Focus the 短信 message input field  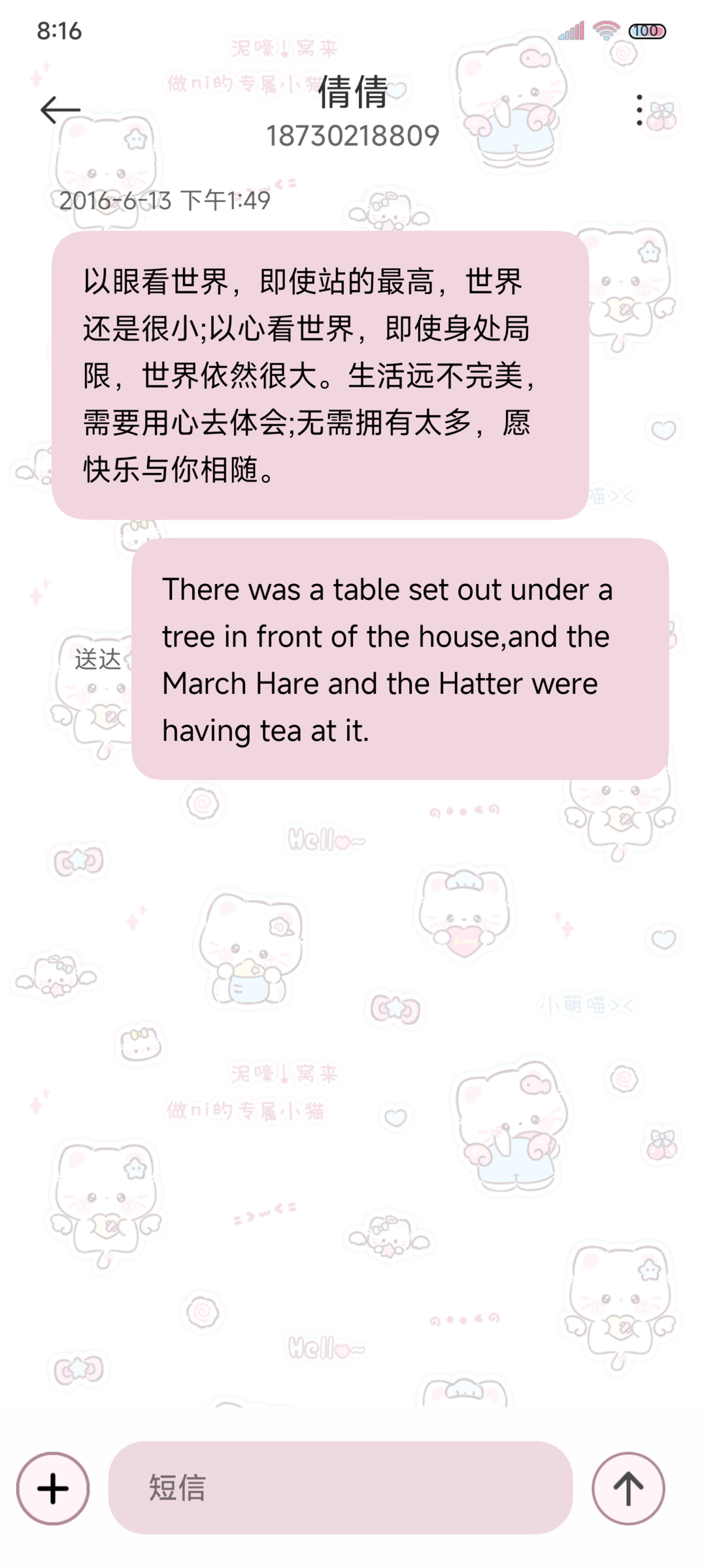click(340, 1488)
